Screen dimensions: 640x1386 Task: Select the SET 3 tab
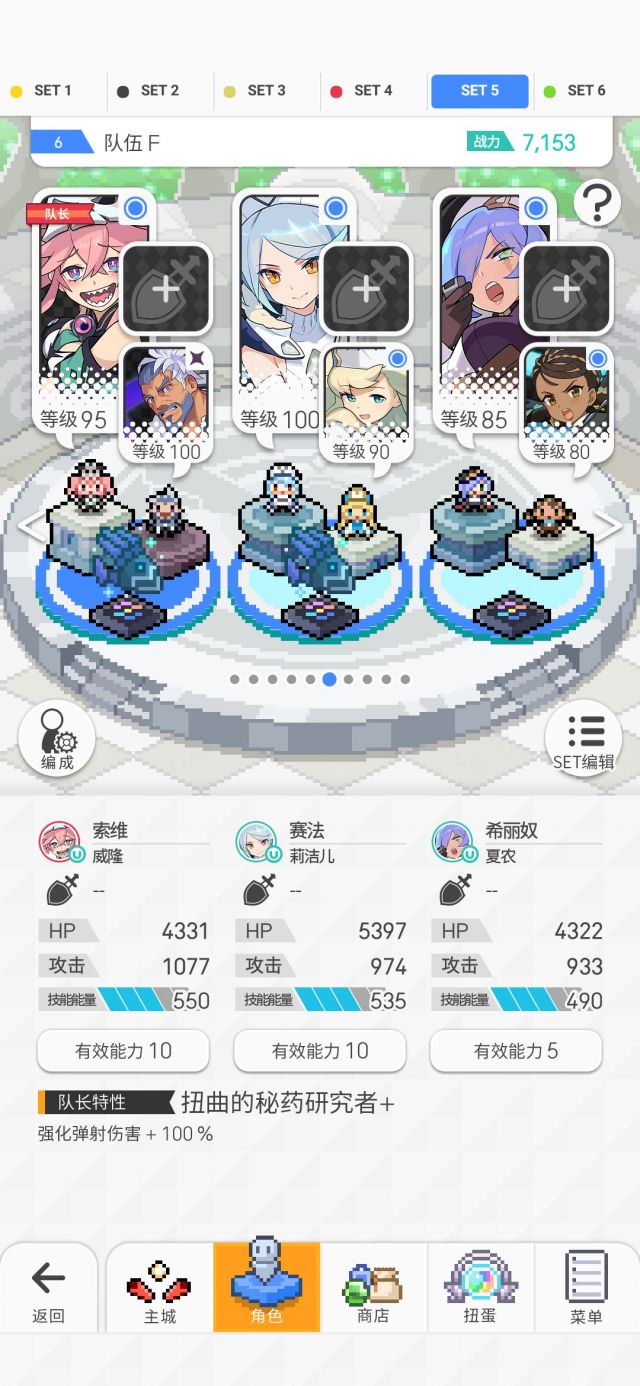(266, 91)
